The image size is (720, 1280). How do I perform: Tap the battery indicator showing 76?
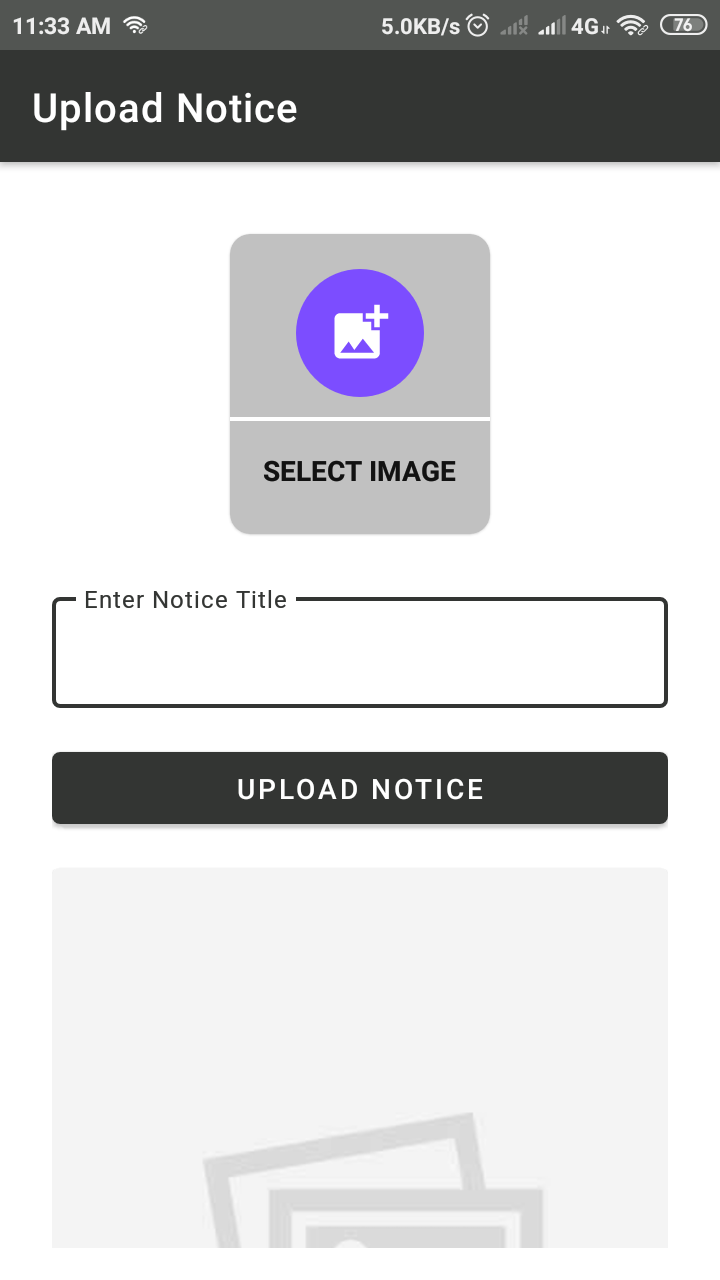tap(683, 25)
